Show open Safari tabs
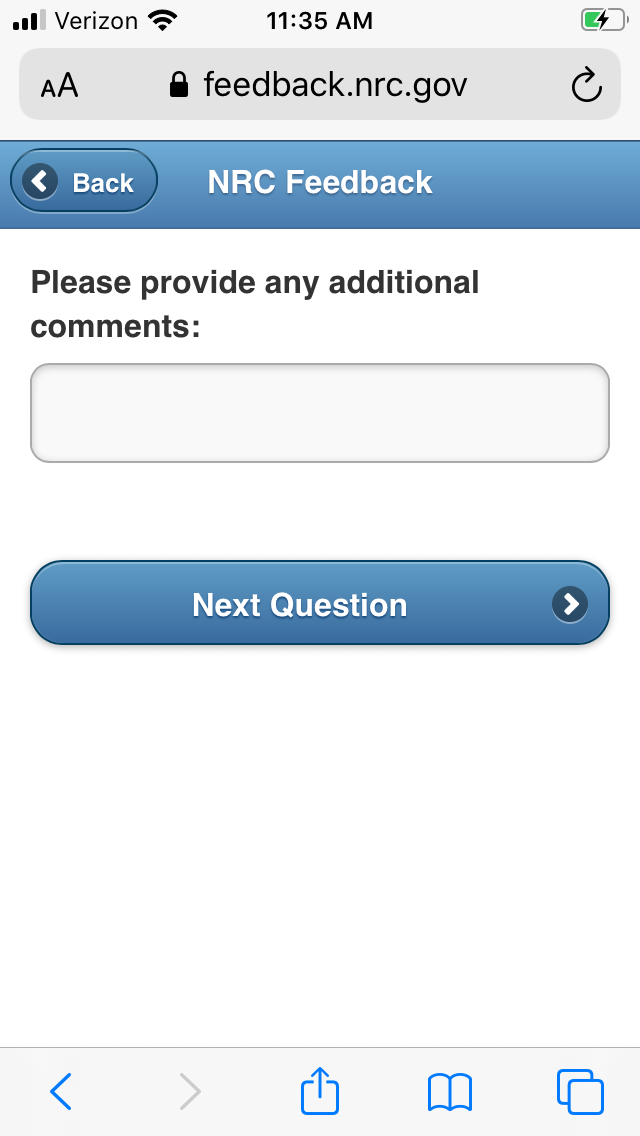The image size is (640, 1136). click(580, 1091)
